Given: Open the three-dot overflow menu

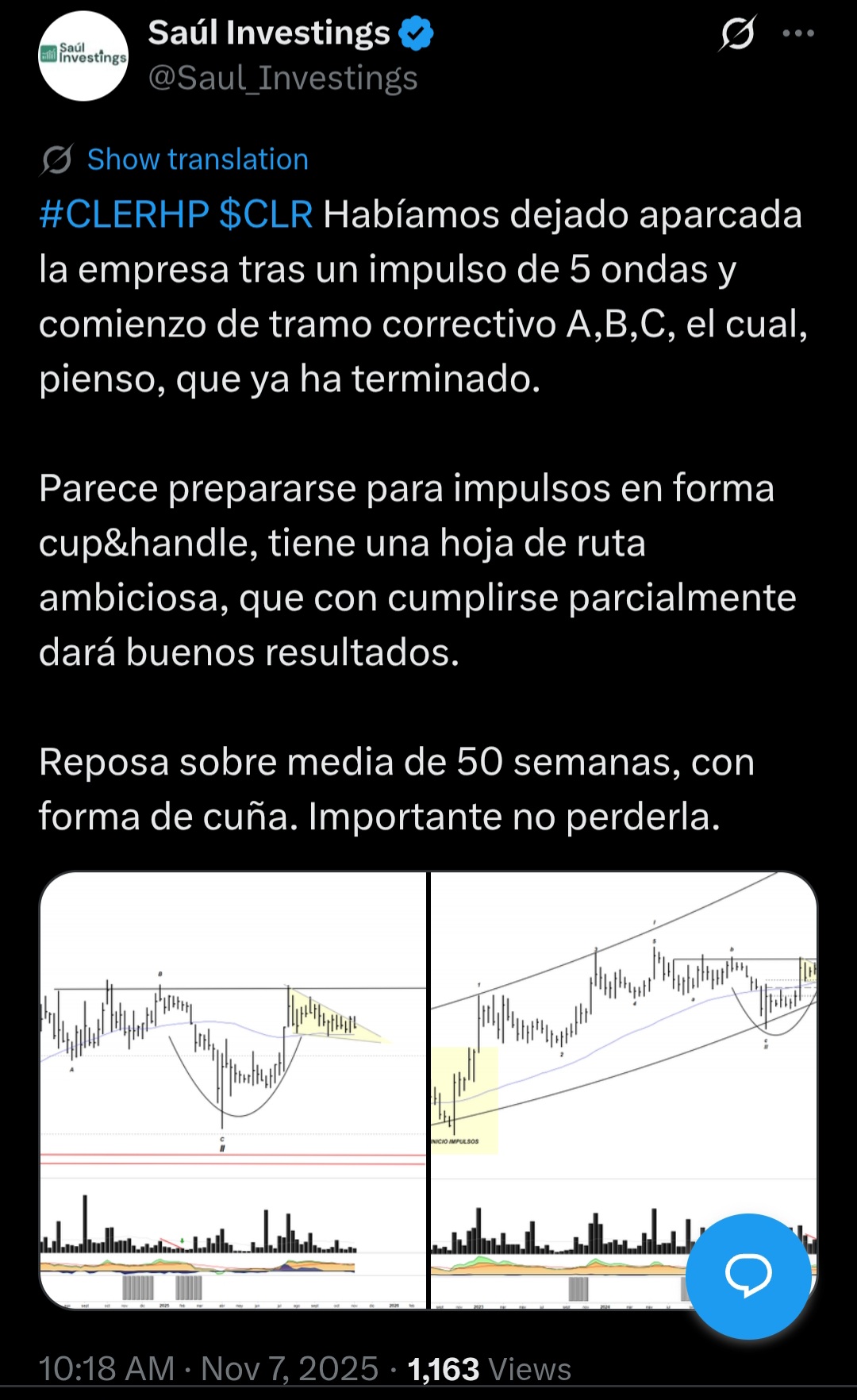Looking at the screenshot, I should (x=798, y=33).
